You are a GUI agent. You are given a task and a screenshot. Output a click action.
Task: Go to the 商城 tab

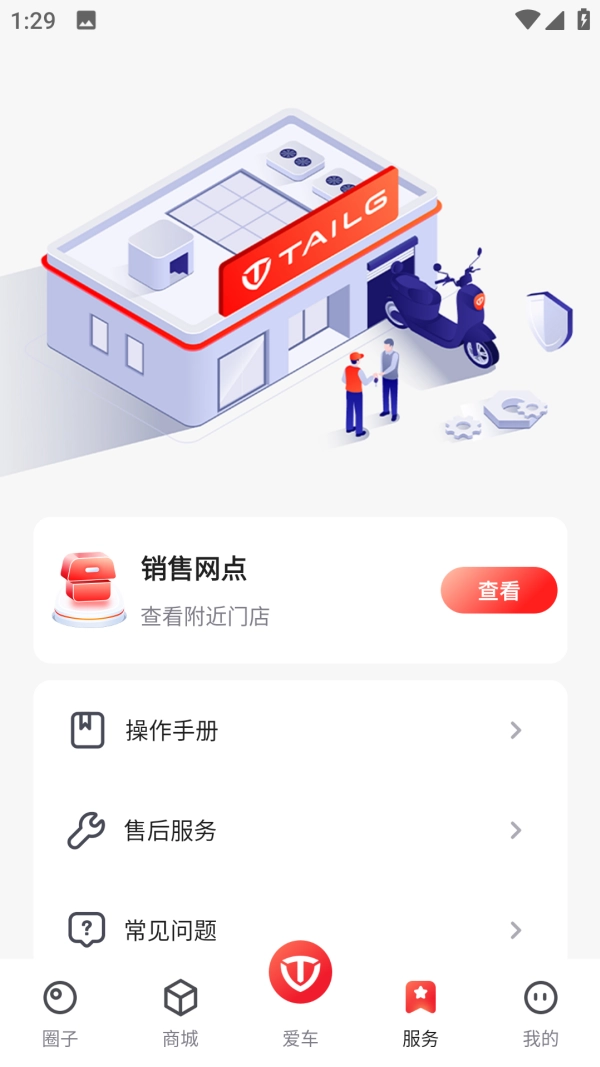180,1012
